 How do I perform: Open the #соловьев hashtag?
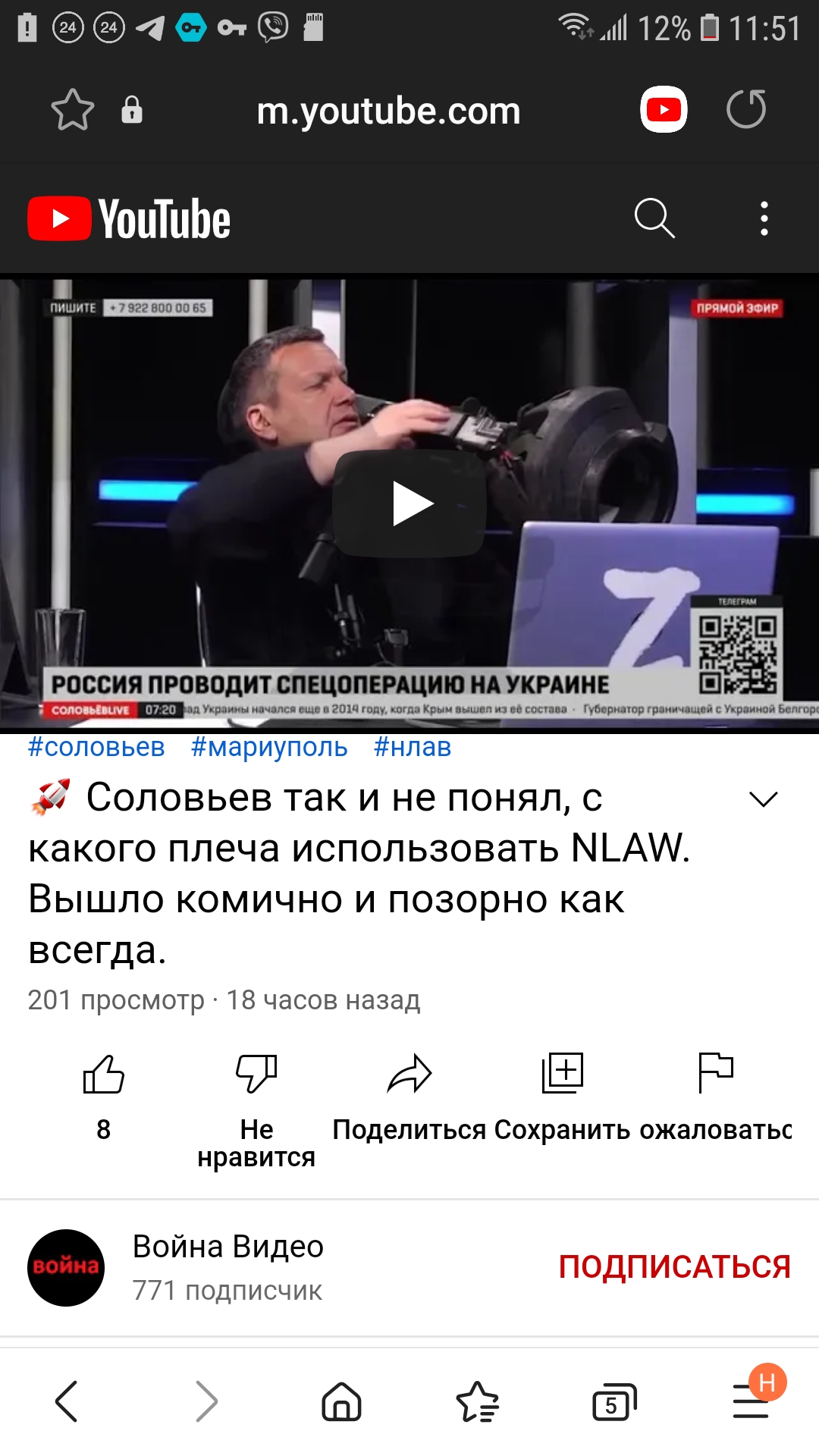[96, 747]
